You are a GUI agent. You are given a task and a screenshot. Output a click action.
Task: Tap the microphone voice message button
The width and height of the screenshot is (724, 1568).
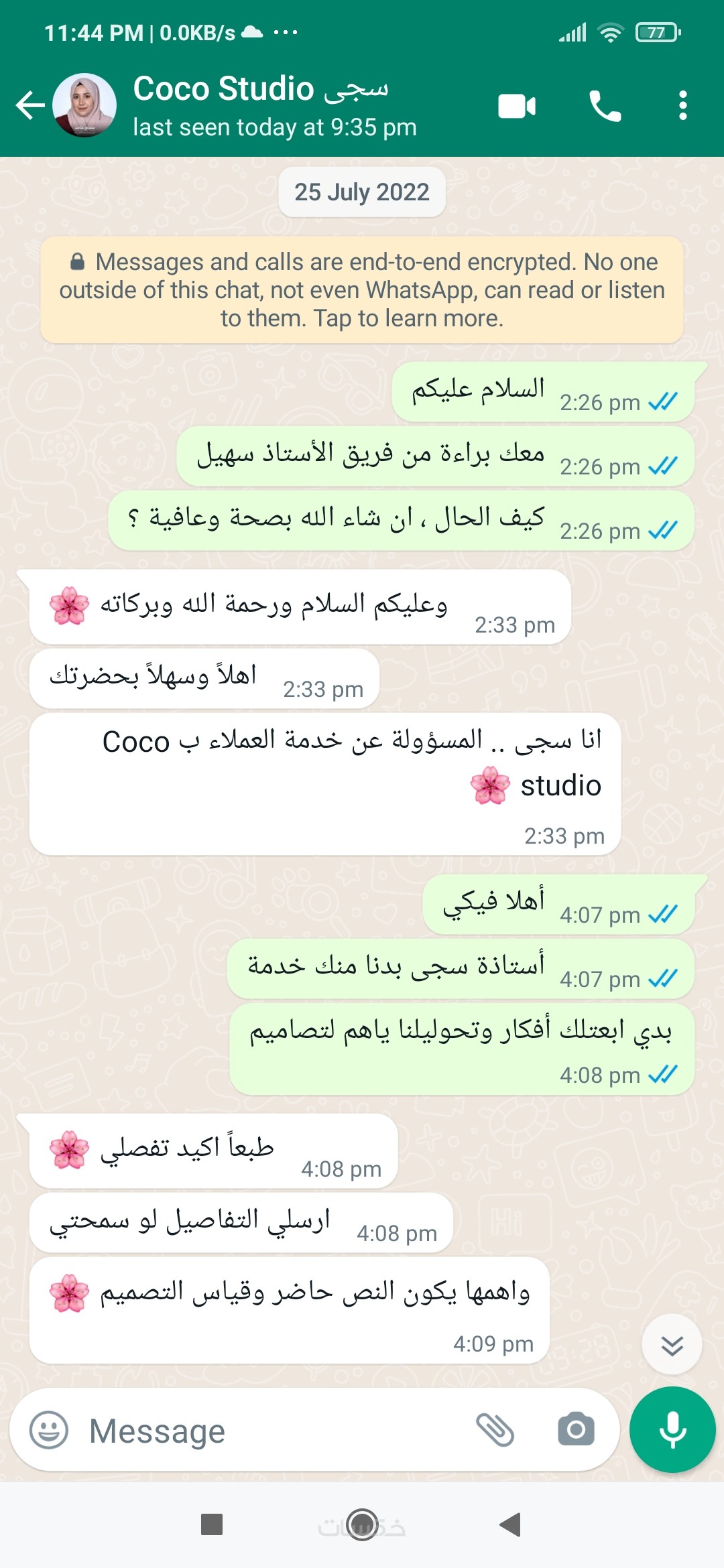(672, 1430)
